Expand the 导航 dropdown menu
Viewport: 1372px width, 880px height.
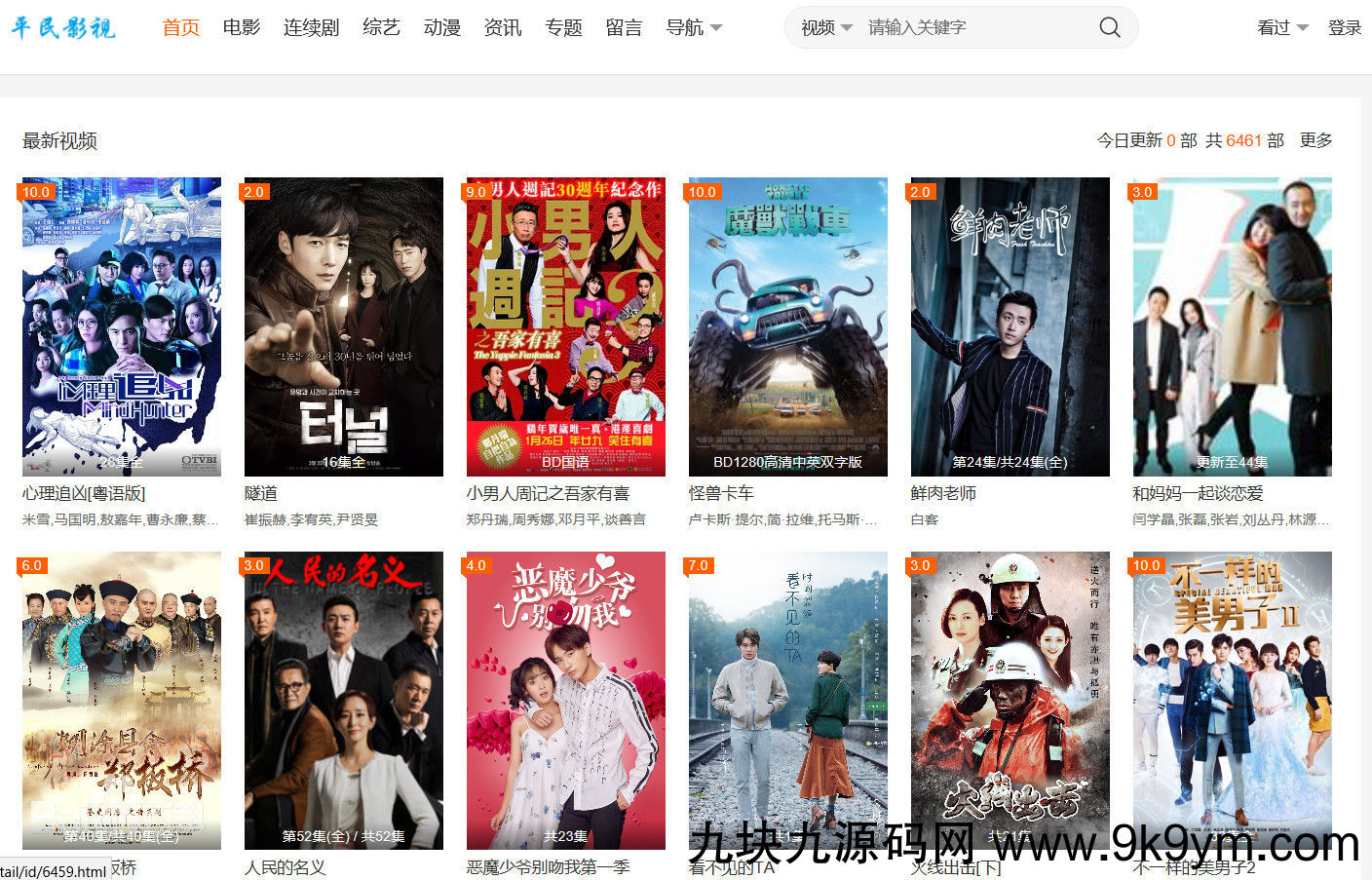[693, 27]
